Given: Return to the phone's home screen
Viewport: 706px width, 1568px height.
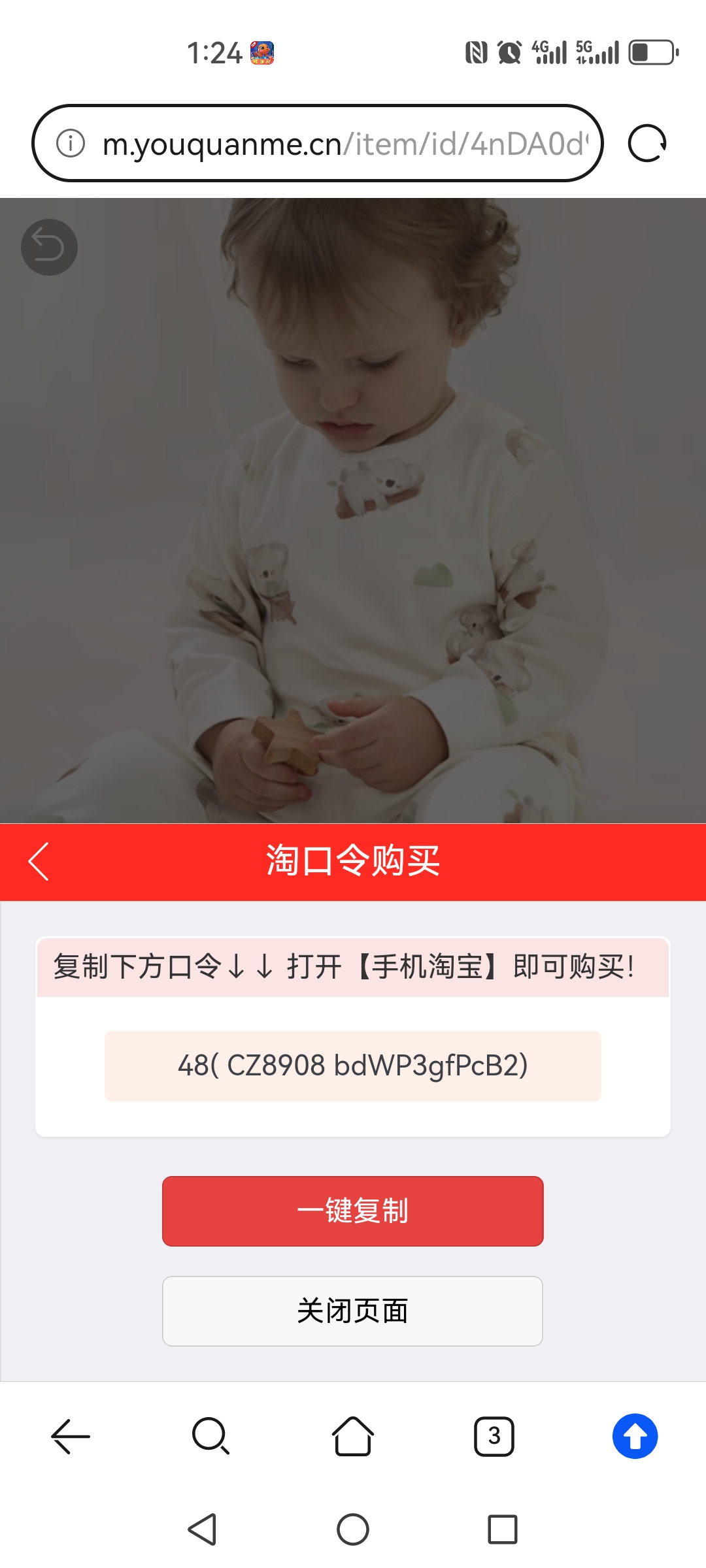Looking at the screenshot, I should pos(353,1529).
